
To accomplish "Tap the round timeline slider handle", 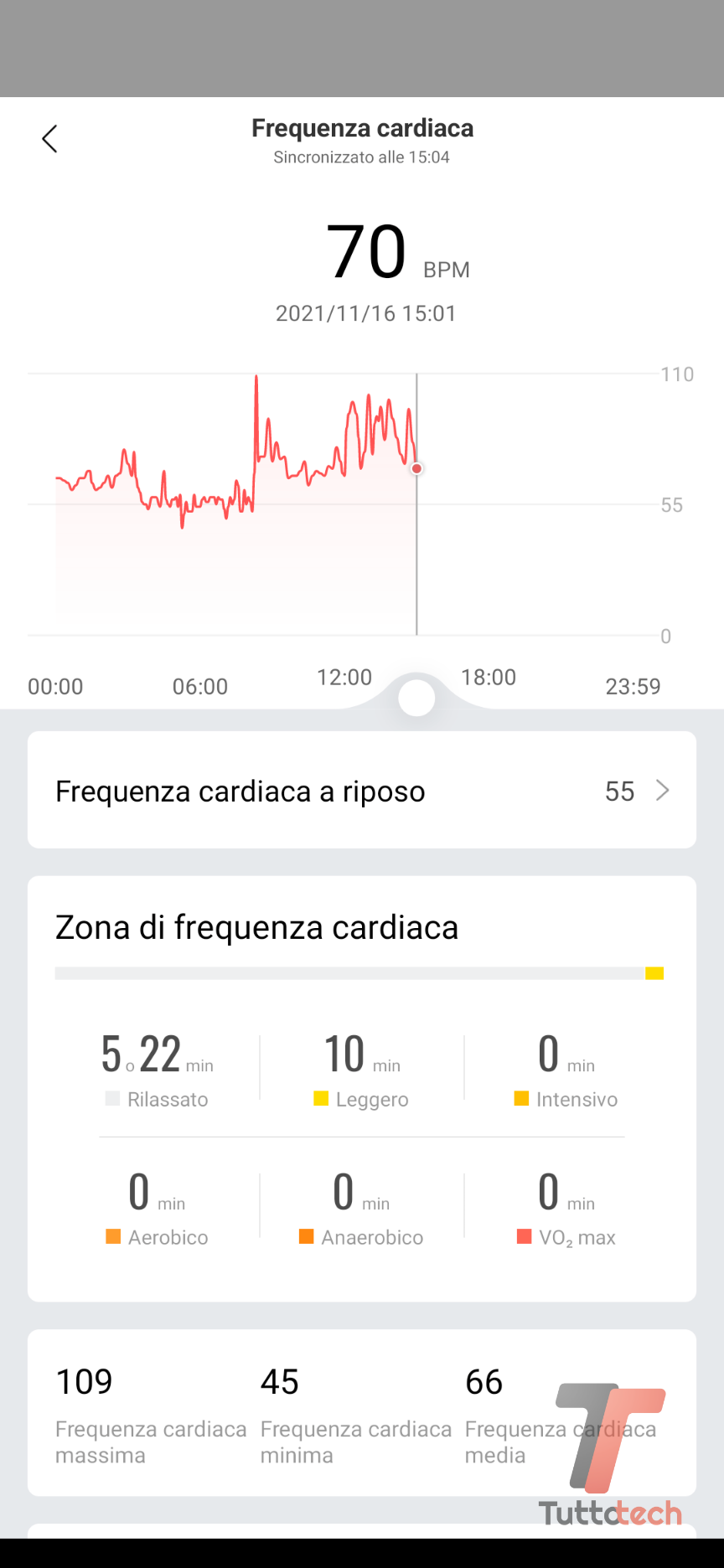I will (416, 698).
